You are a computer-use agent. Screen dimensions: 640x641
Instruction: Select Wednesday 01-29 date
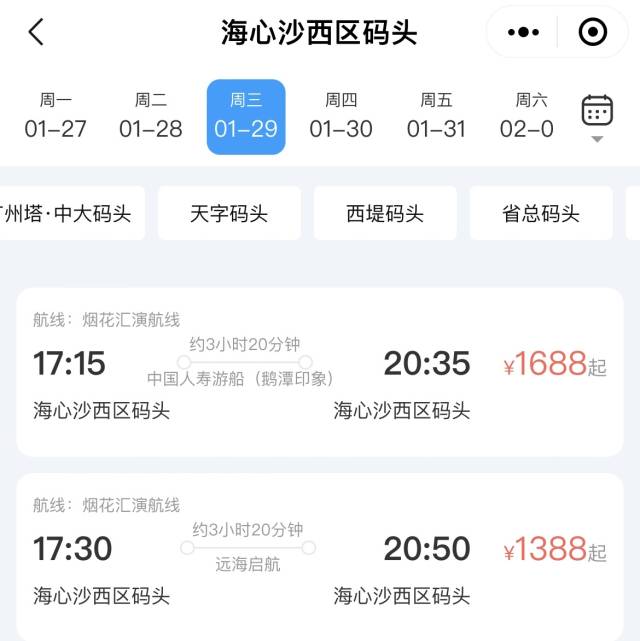[x=246, y=116]
